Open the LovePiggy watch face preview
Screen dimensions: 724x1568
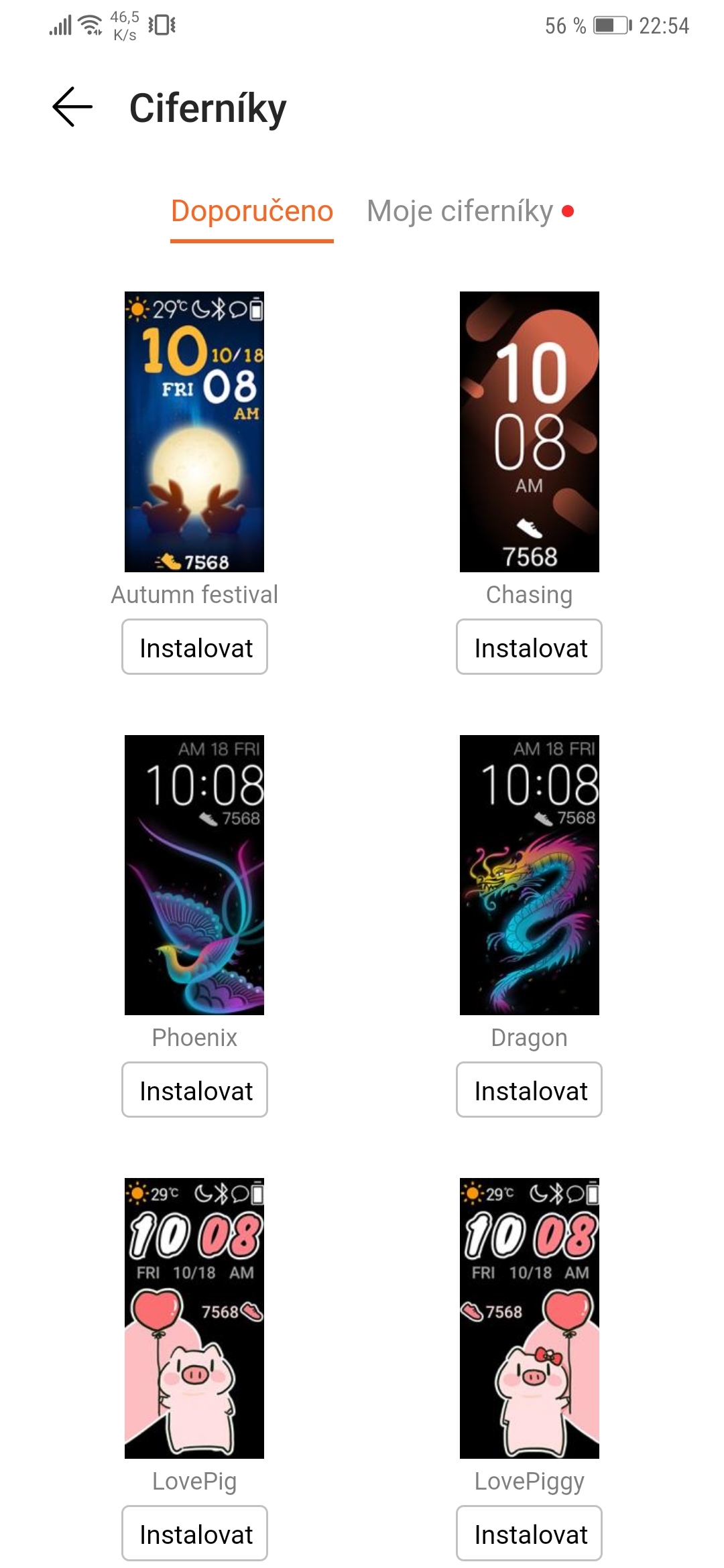click(530, 1318)
